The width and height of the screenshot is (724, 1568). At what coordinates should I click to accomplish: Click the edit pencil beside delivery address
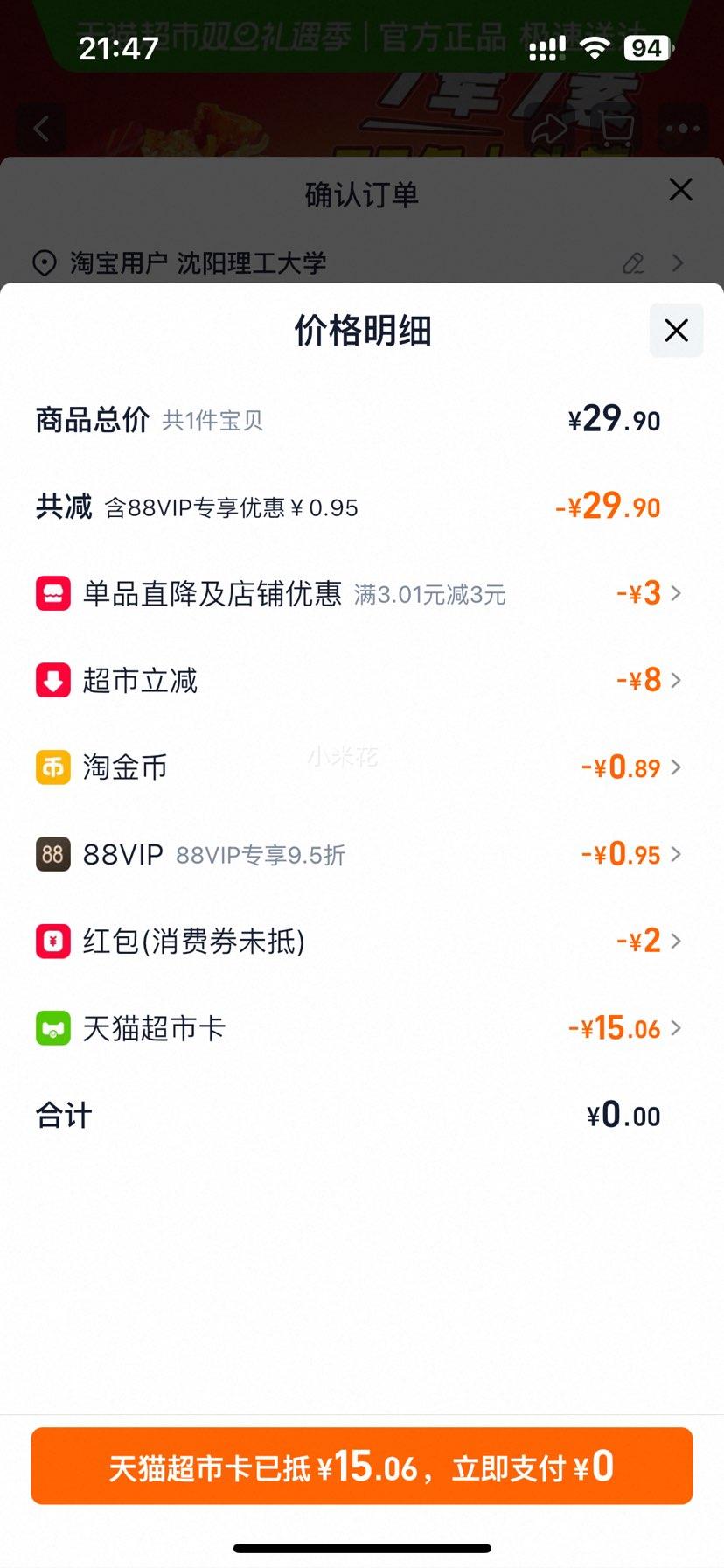(x=633, y=263)
